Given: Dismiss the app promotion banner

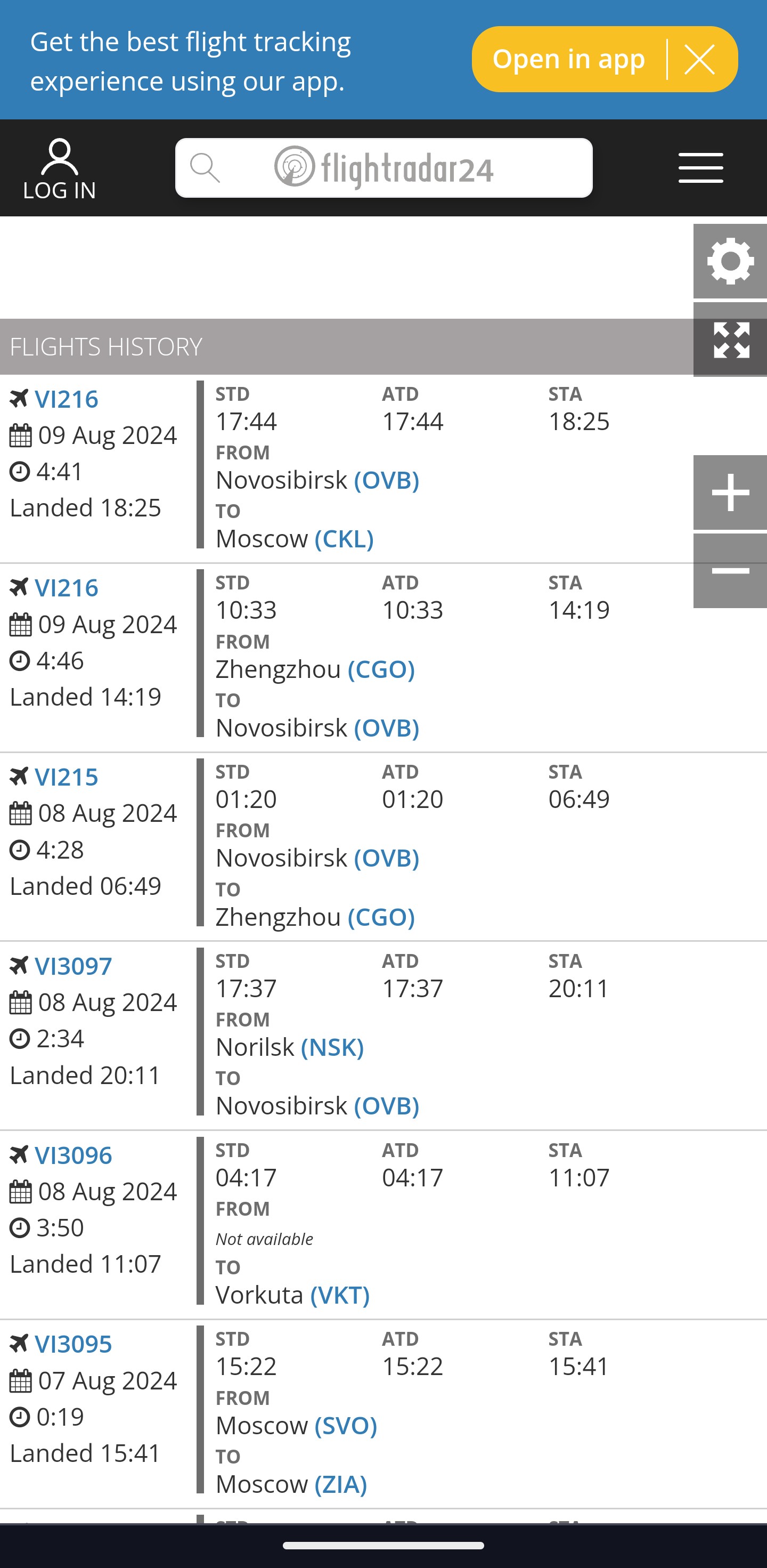Looking at the screenshot, I should 699,60.
